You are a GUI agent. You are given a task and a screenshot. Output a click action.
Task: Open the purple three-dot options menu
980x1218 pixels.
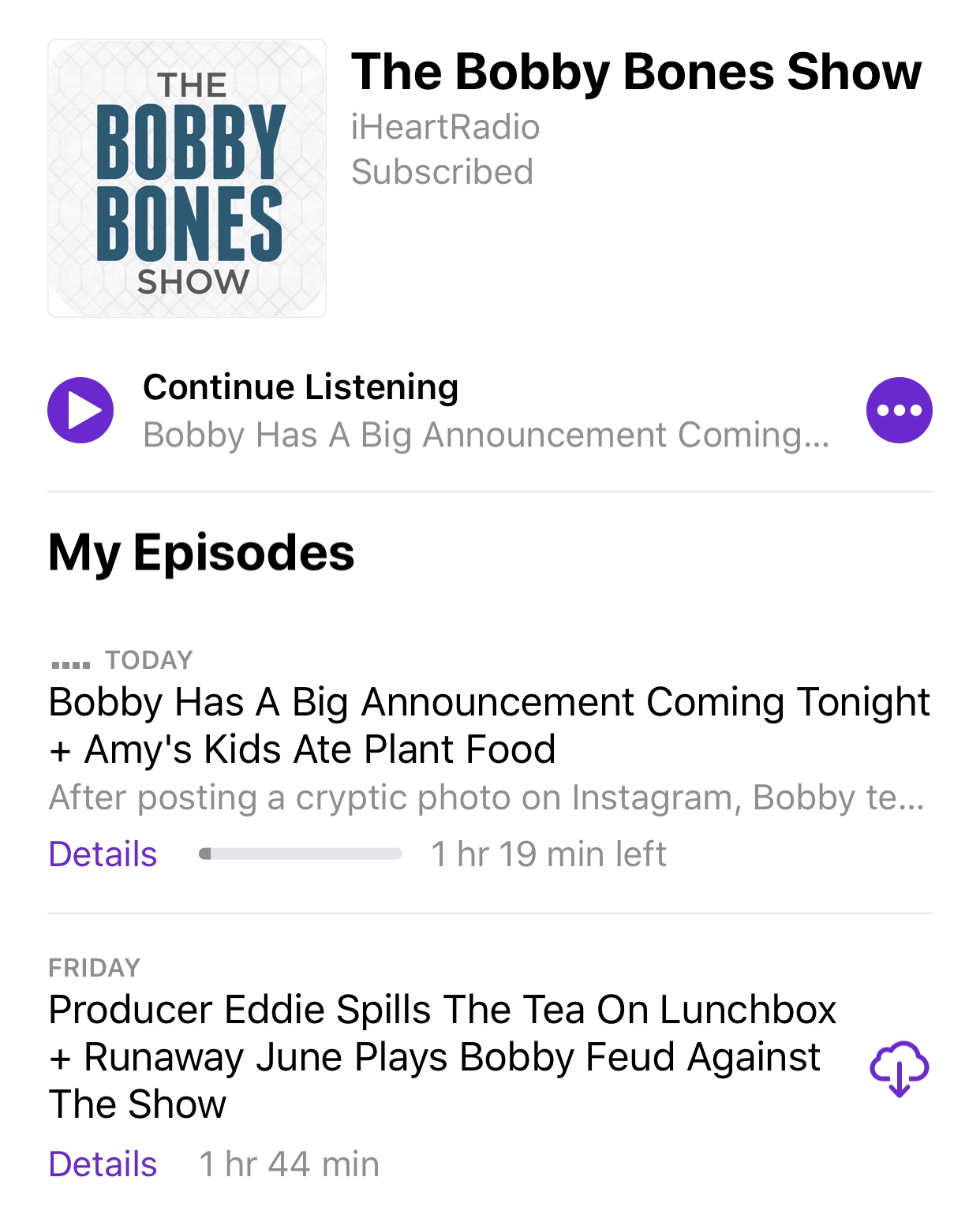pyautogui.click(x=899, y=410)
